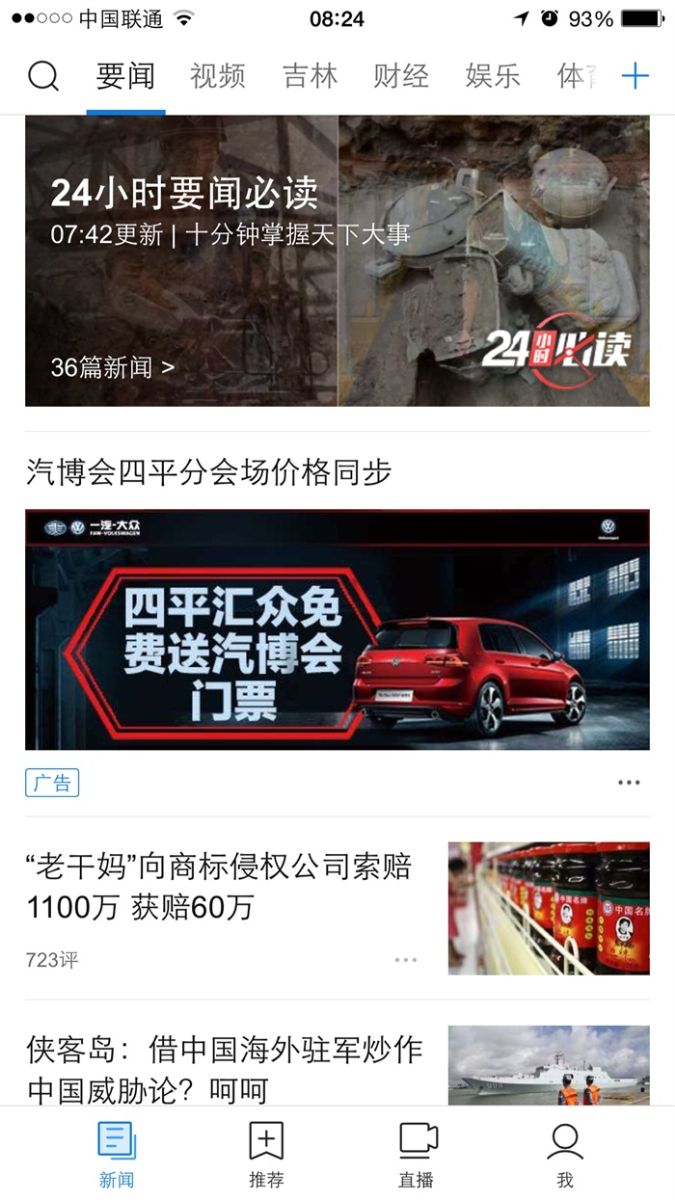Image resolution: width=675 pixels, height=1200 pixels.
Task: Open the 四平汇众 car expo ad
Action: pos(337,630)
